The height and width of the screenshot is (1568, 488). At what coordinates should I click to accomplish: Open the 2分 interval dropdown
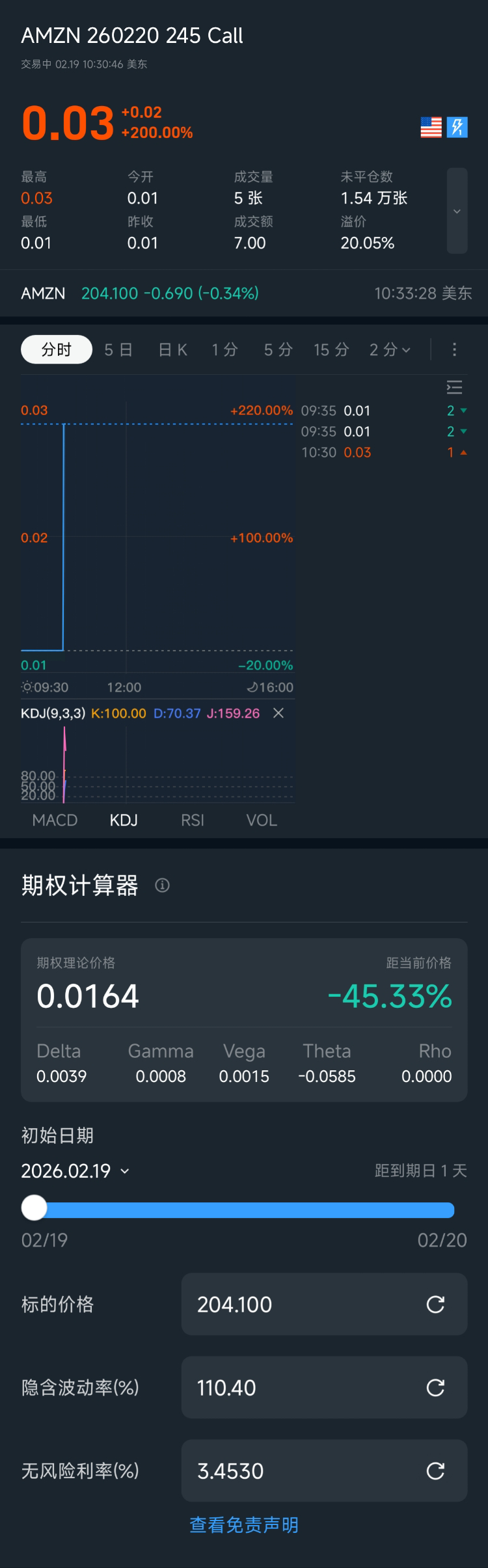[x=390, y=350]
